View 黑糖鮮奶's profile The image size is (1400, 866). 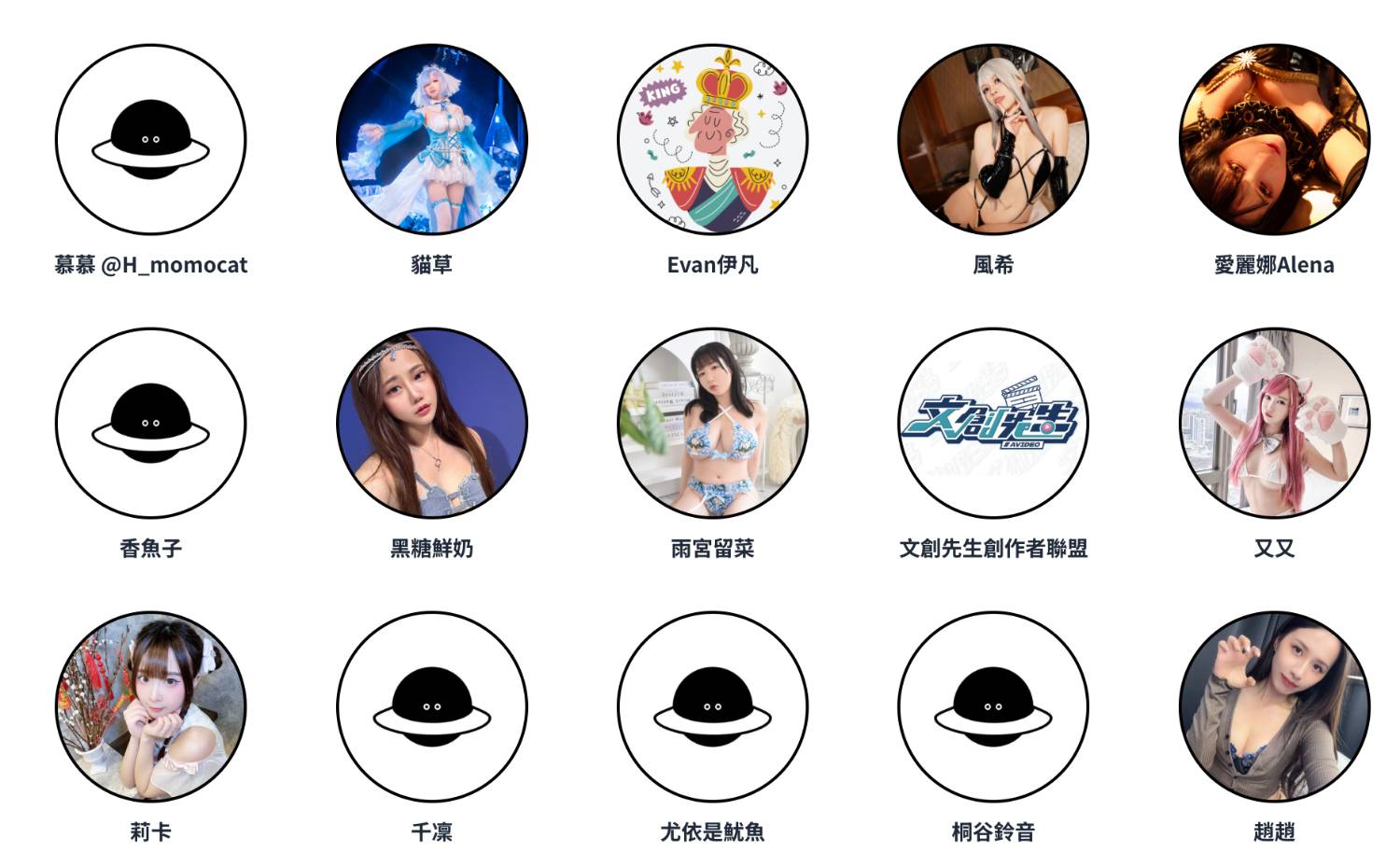[x=432, y=423]
